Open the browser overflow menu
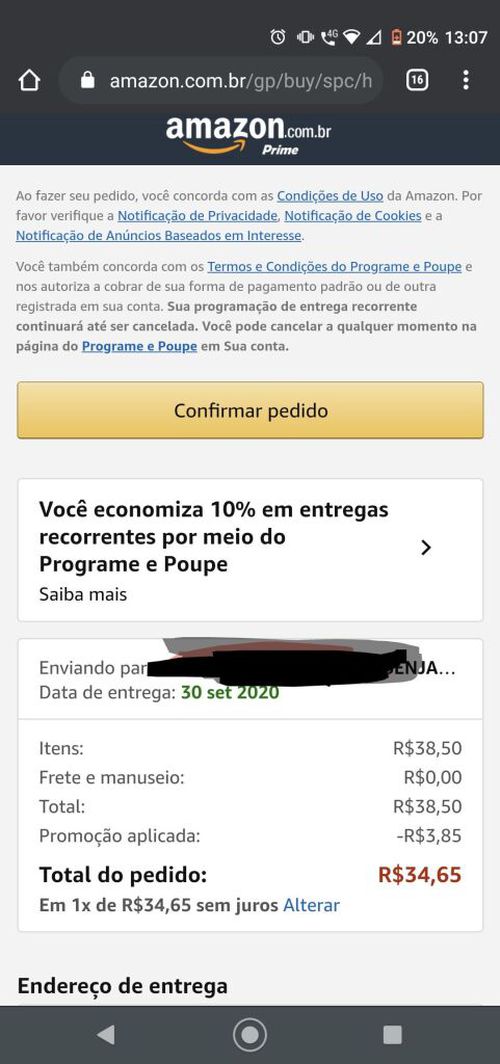Viewport: 500px width, 1064px height. coord(465,81)
